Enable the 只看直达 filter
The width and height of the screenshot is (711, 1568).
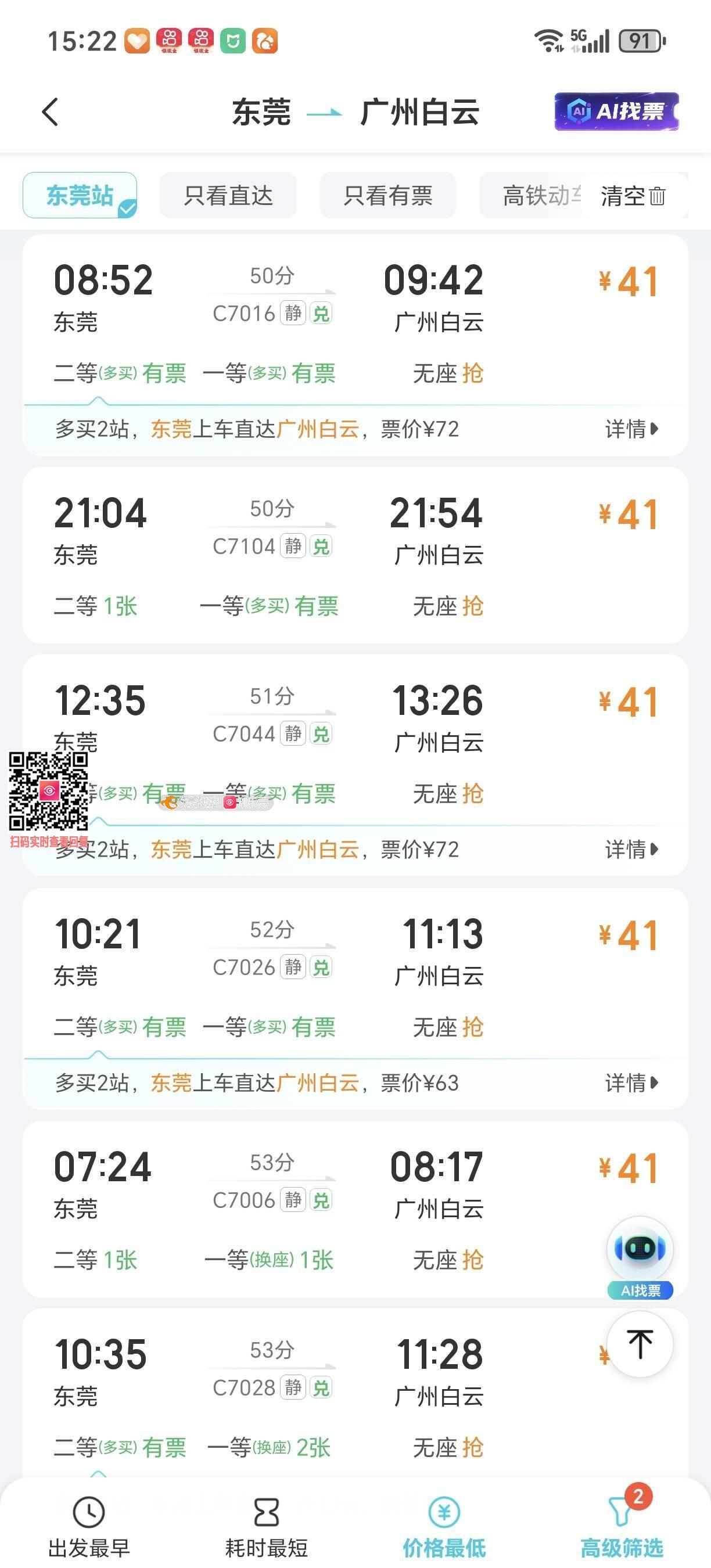pos(228,195)
